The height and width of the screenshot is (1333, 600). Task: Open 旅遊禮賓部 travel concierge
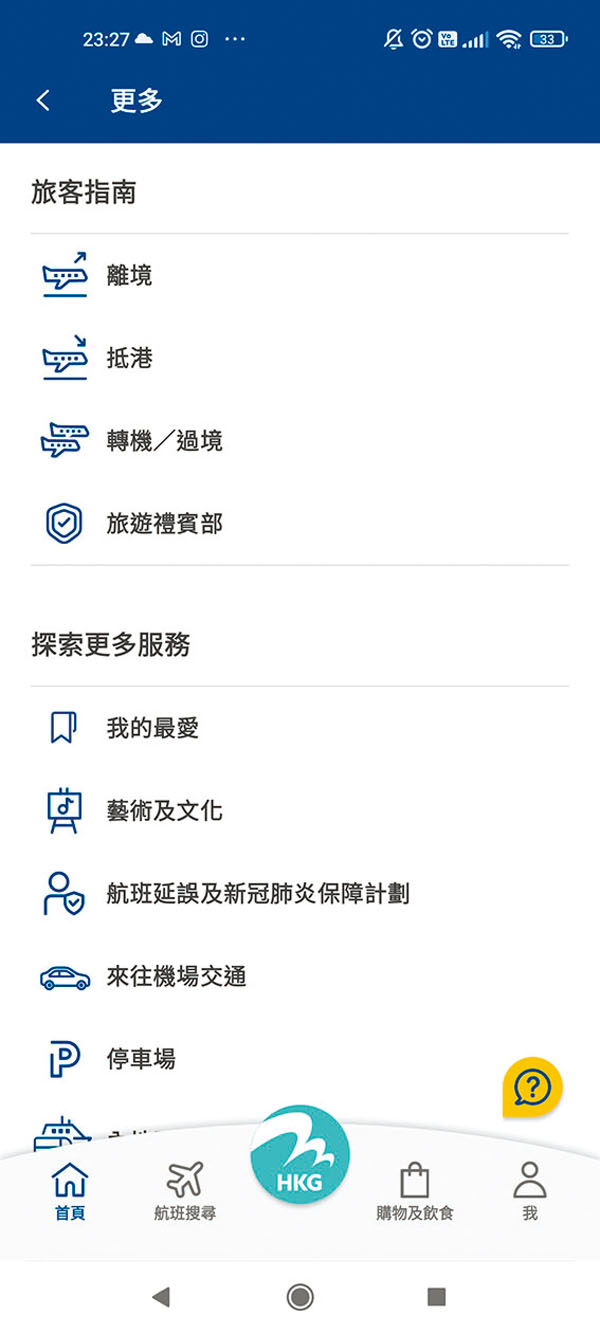tap(164, 523)
